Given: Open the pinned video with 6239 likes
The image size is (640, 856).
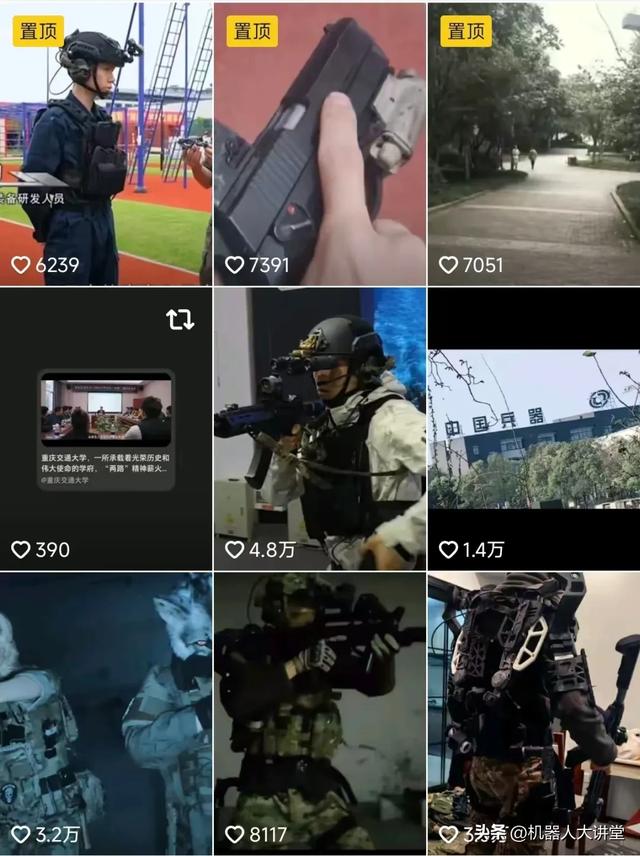Looking at the screenshot, I should [105, 145].
